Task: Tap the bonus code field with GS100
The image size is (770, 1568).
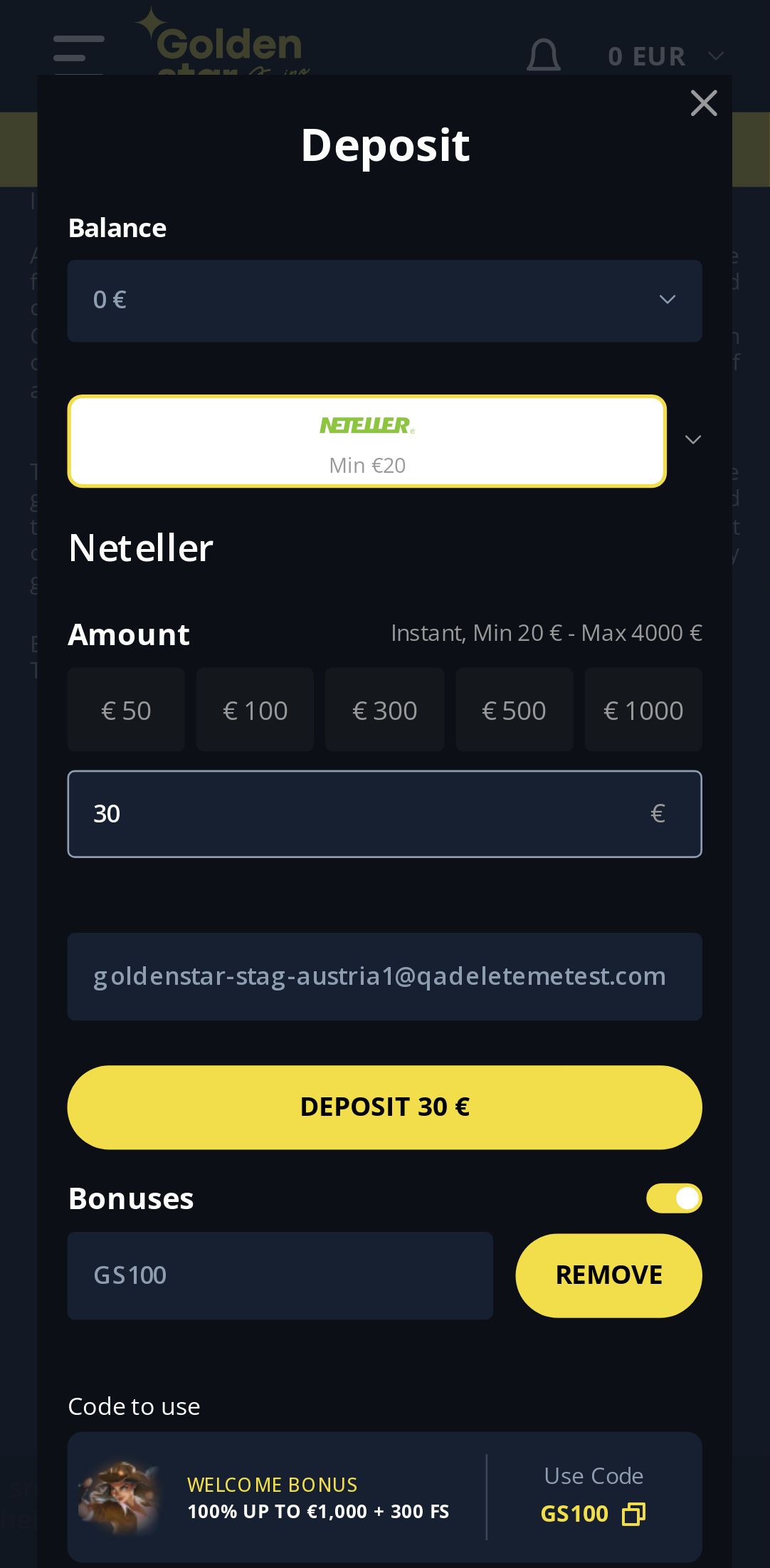Action: pyautogui.click(x=280, y=1275)
